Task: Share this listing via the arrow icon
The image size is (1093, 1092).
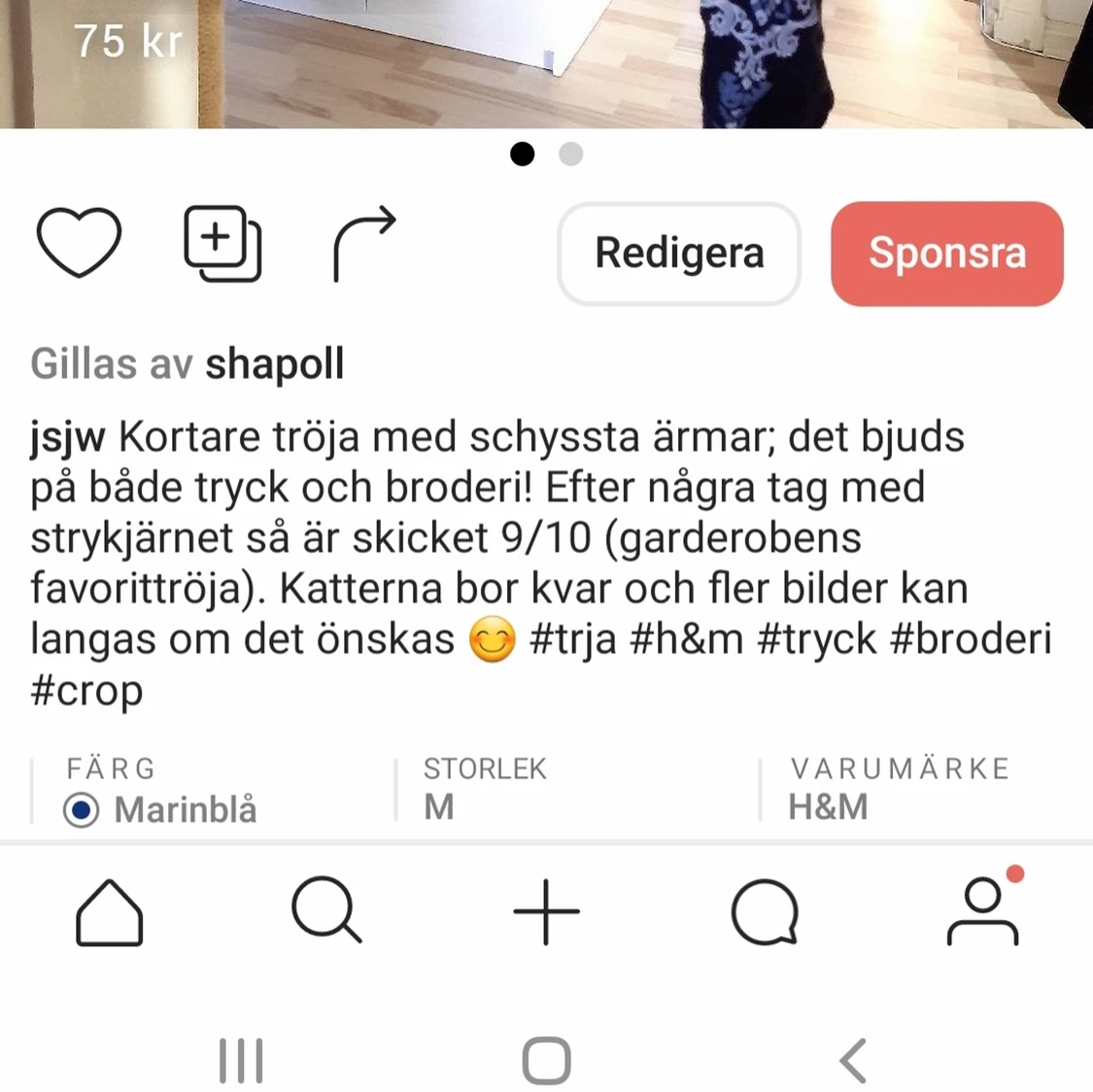Action: click(x=364, y=243)
